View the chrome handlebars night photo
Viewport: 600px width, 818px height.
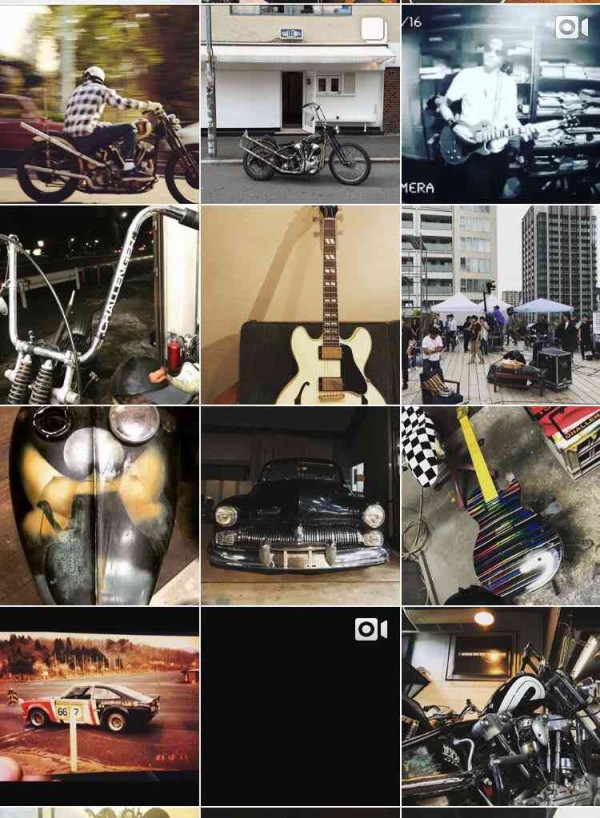pyautogui.click(x=99, y=305)
